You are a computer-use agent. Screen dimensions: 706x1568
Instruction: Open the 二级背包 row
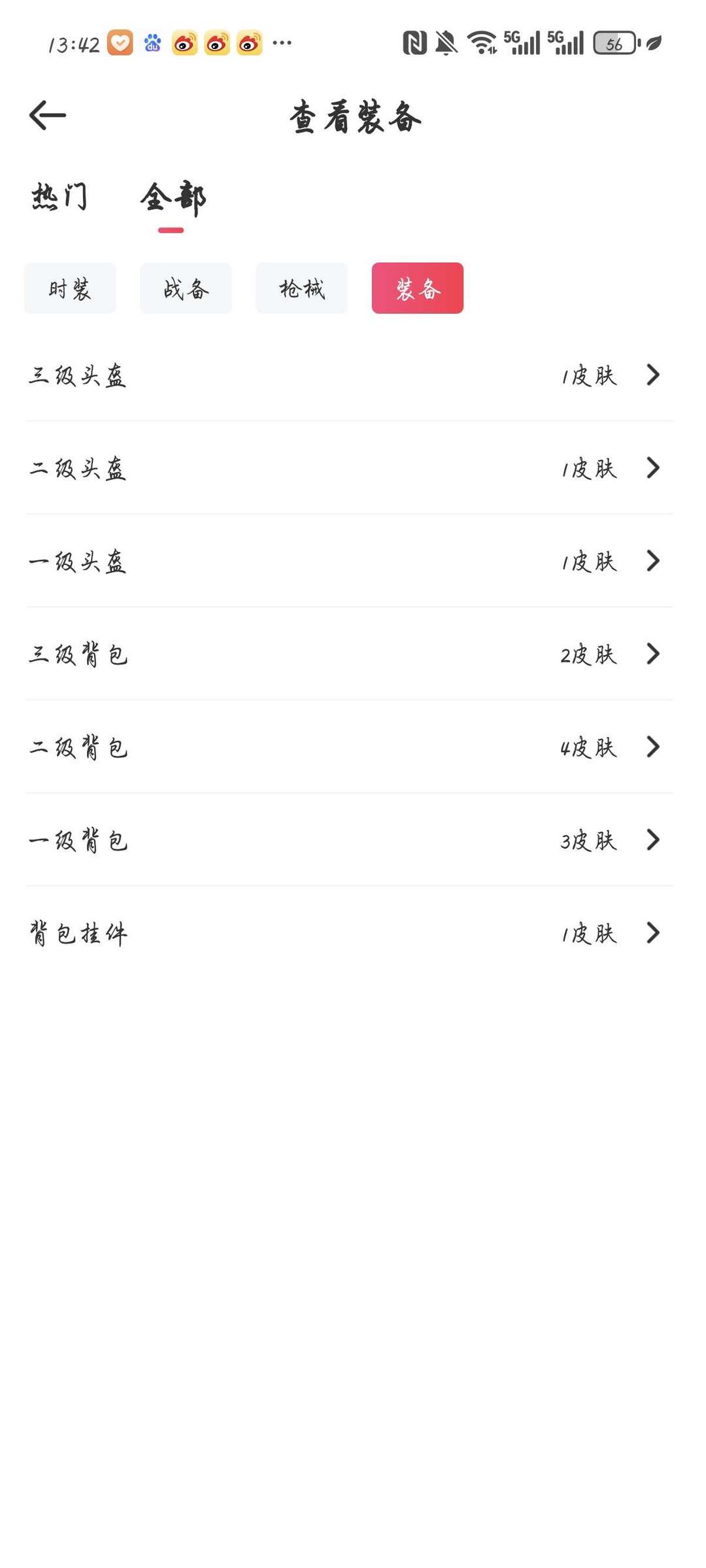[349, 746]
